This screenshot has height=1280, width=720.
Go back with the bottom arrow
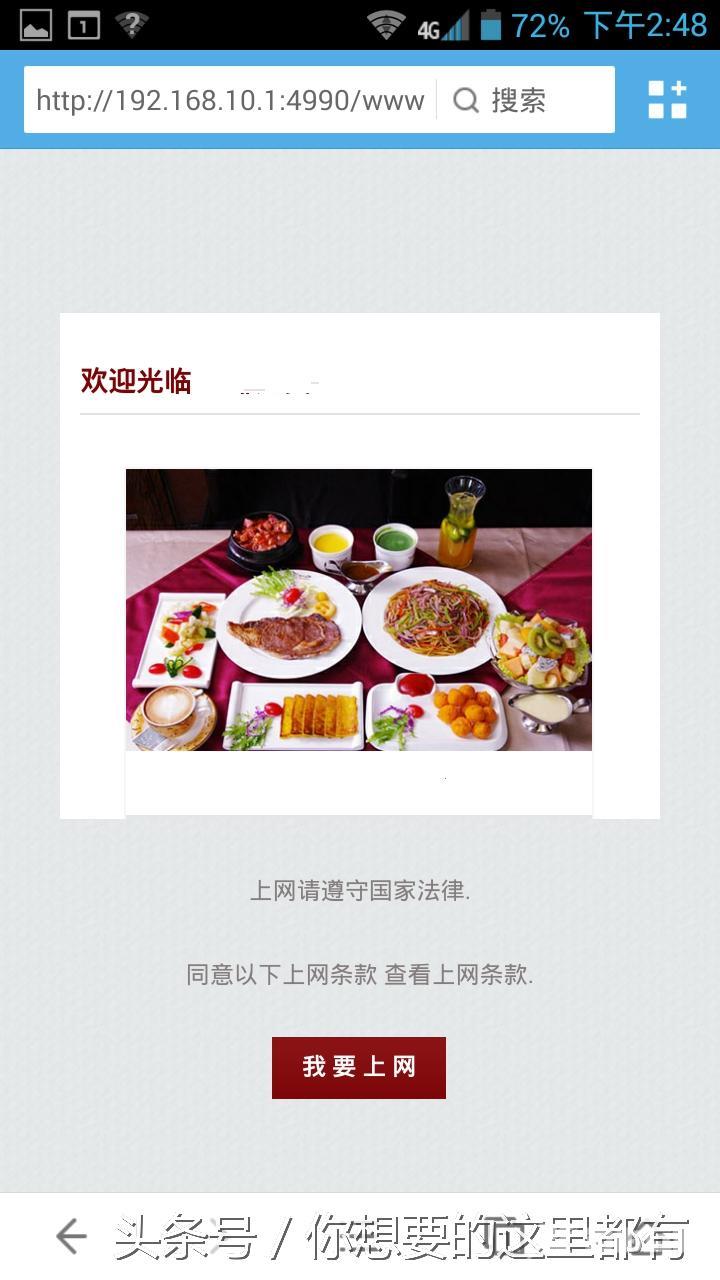[72, 1237]
